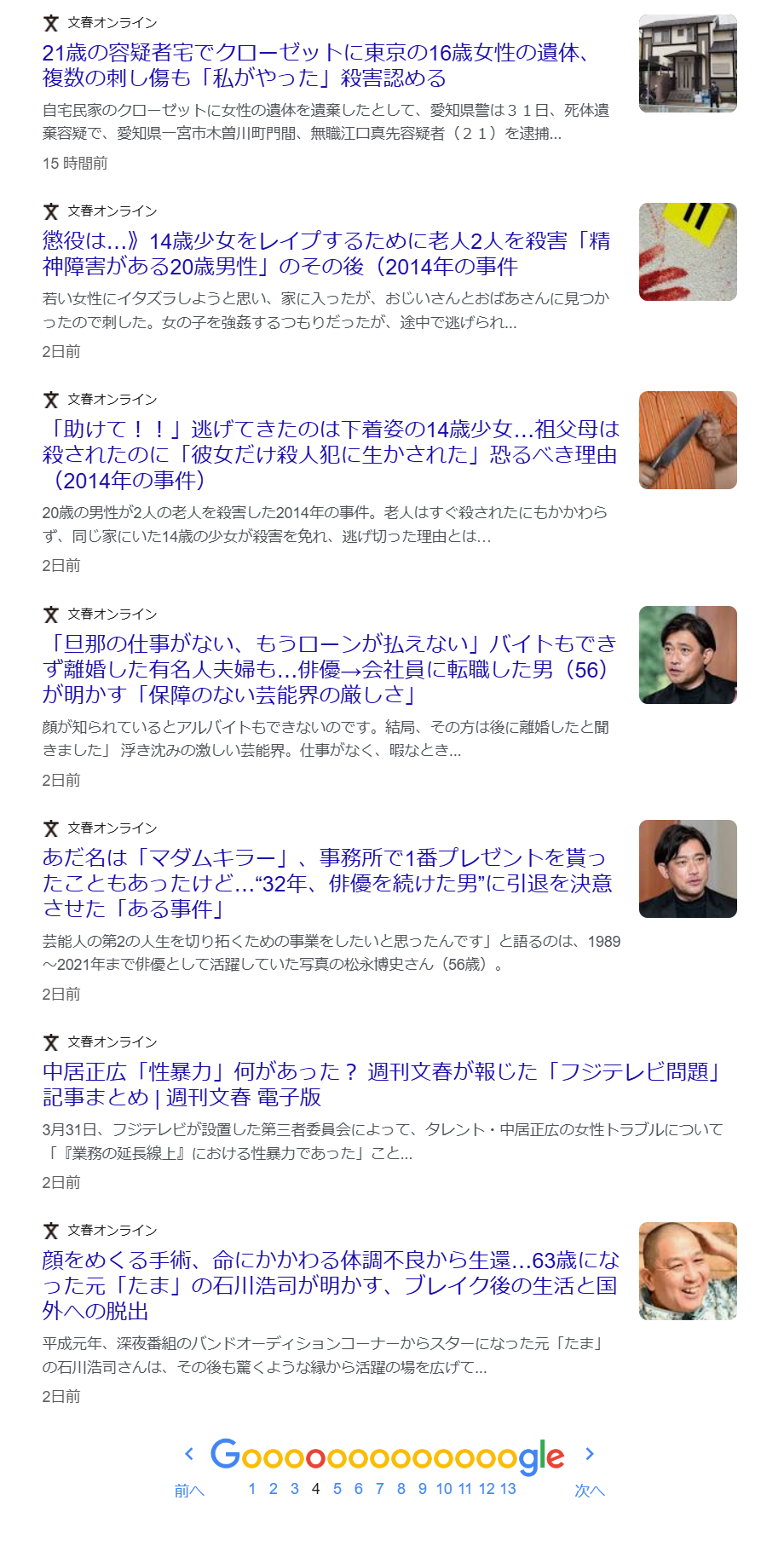Image resolution: width=784 pixels, height=1552 pixels.
Task: Jump to results page 8
Action: point(401,1489)
